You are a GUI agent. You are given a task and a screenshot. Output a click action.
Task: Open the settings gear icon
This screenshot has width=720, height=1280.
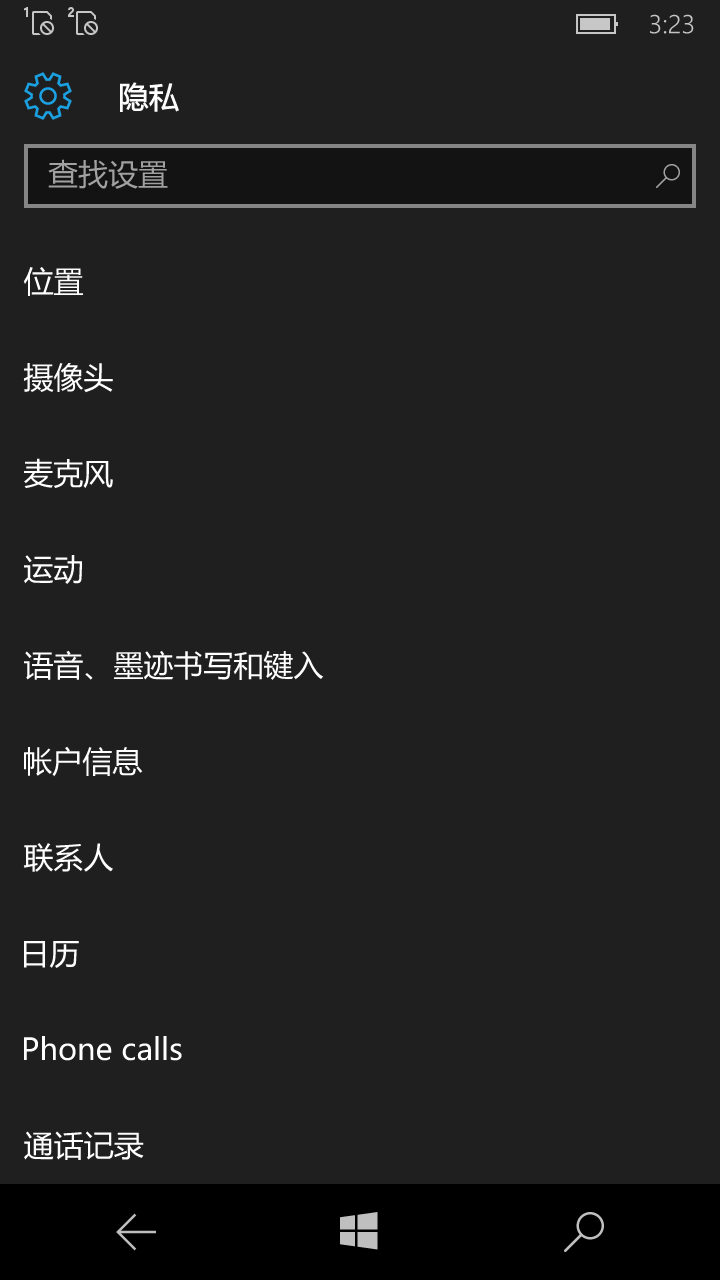point(48,96)
